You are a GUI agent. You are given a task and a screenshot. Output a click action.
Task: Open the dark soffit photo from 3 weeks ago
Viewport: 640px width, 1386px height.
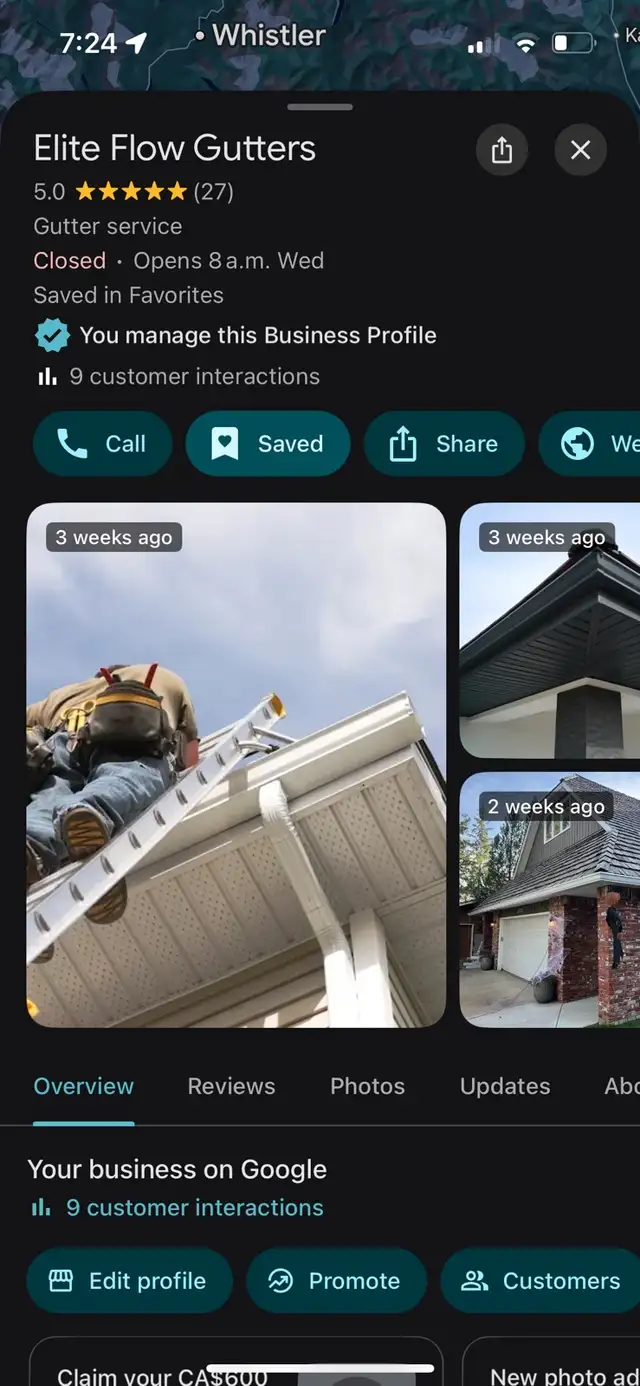click(549, 630)
